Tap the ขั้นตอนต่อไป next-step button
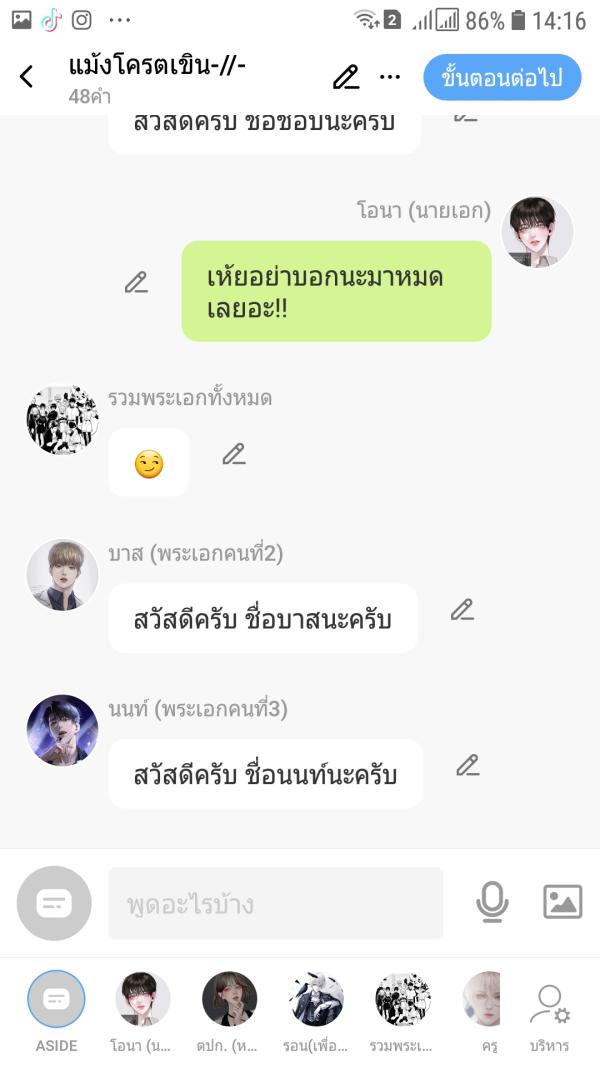600x1067 pixels. point(502,78)
